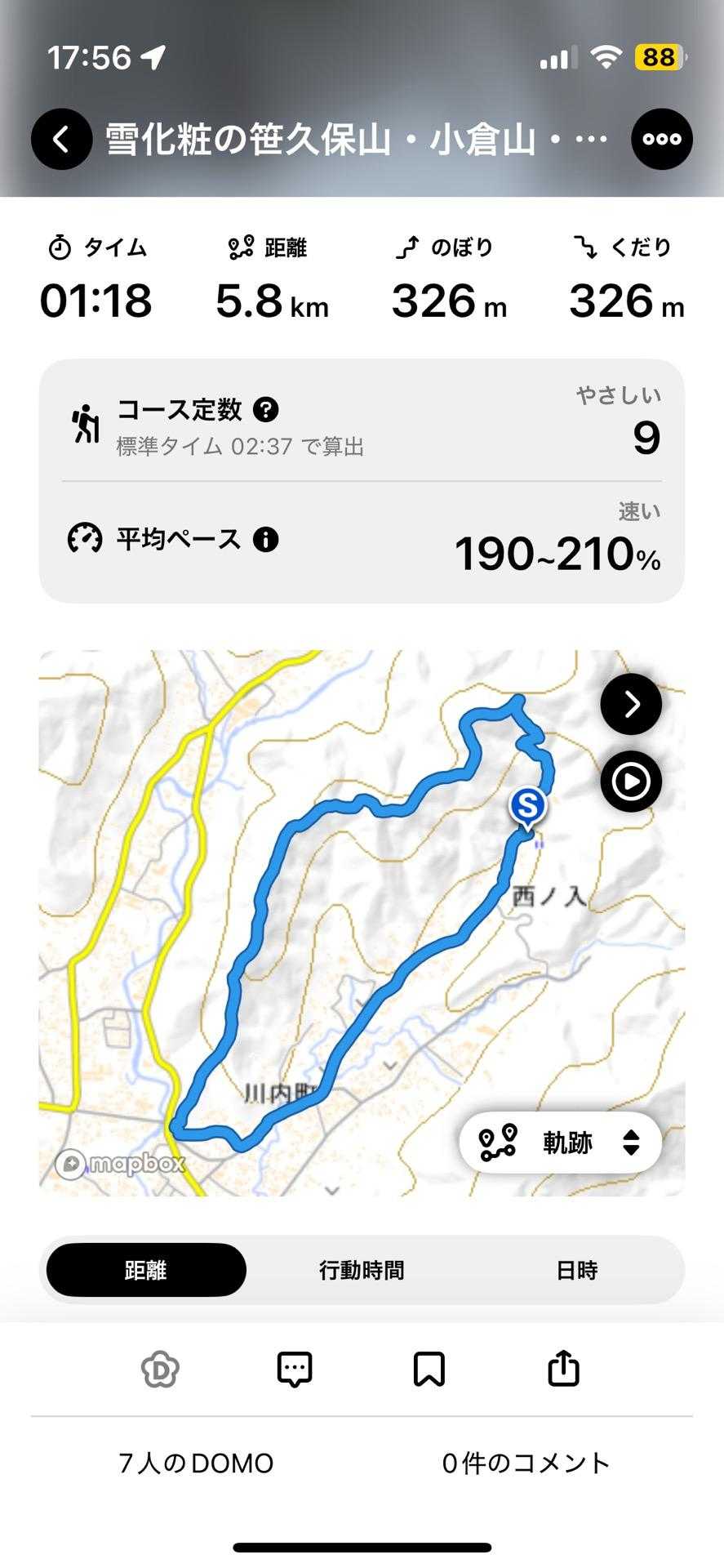This screenshot has height=1568, width=724.
Task: Open the three-dot overflow menu
Action: point(662,139)
